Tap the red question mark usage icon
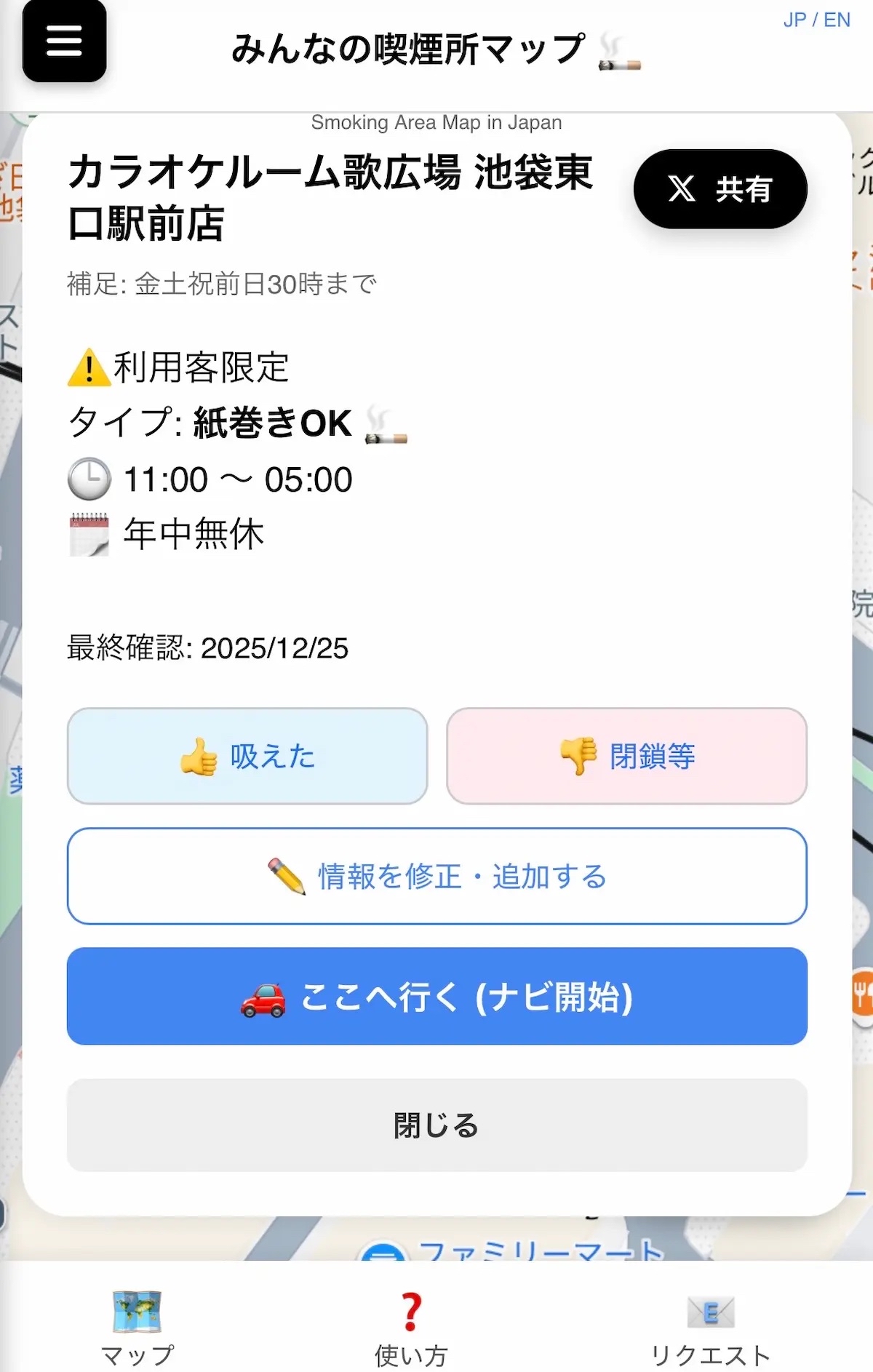Image resolution: width=873 pixels, height=1372 pixels. point(411,1309)
